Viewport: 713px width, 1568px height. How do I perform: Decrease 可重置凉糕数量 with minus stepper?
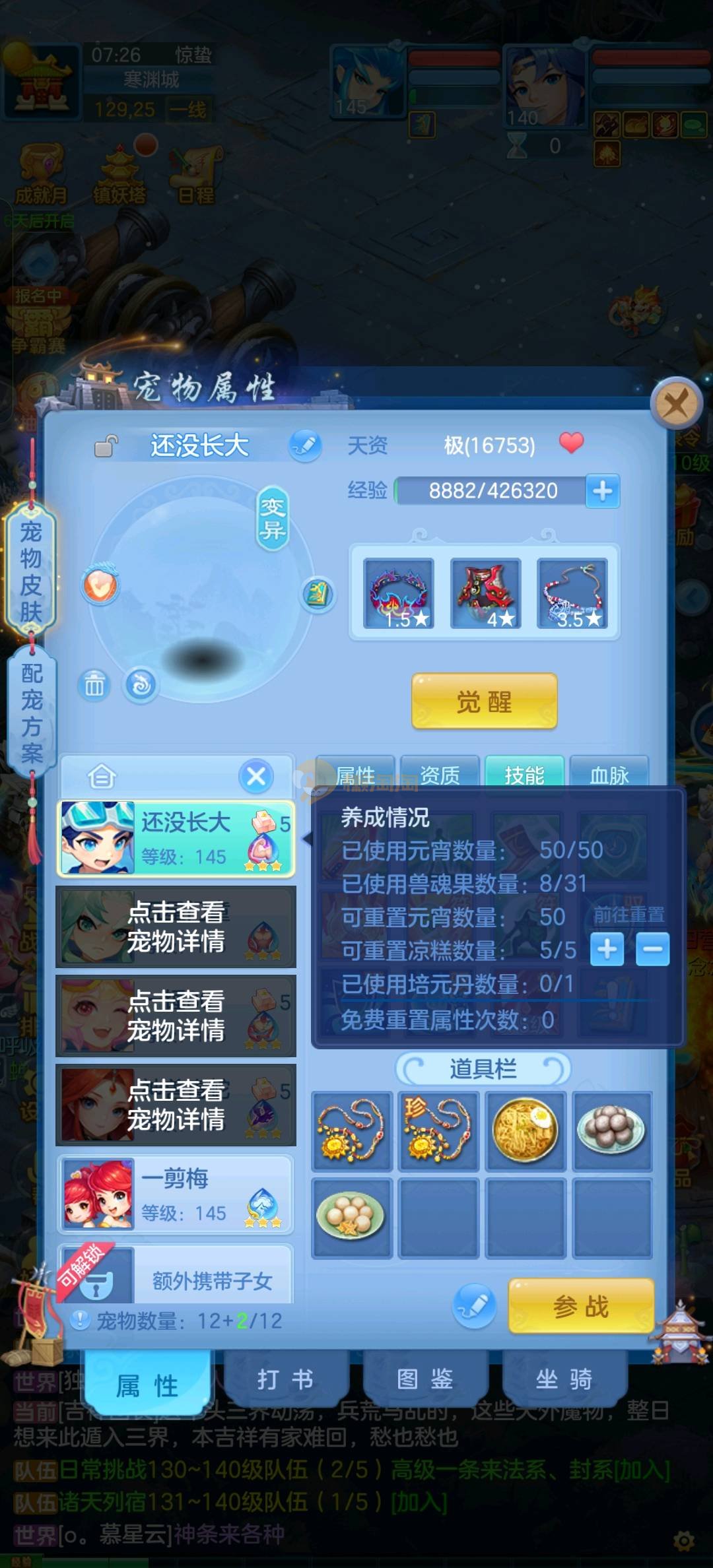(652, 949)
